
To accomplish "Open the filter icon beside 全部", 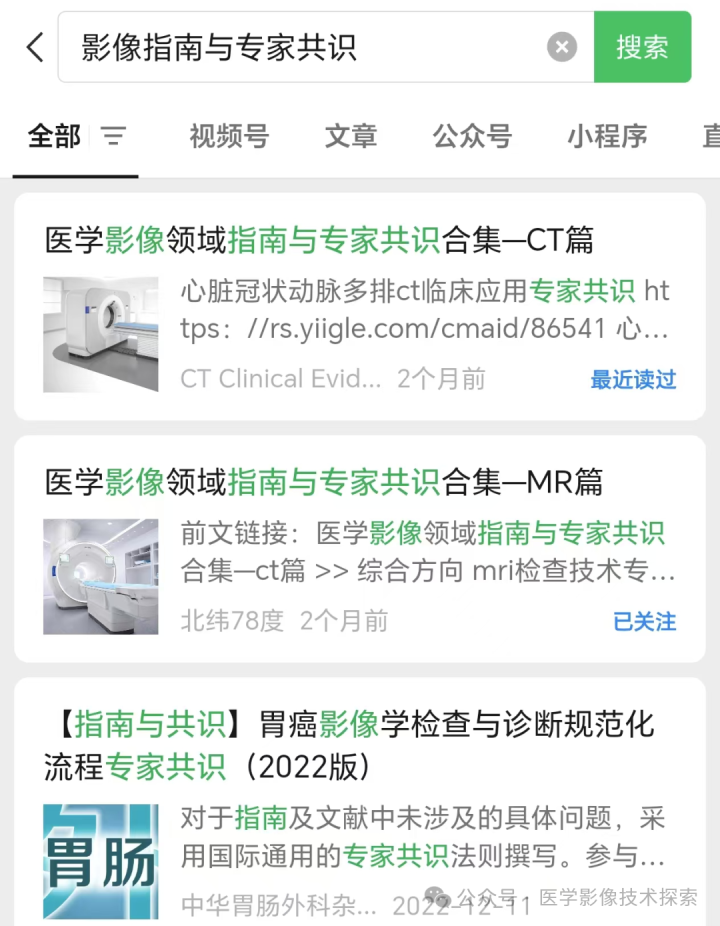I will (x=114, y=136).
